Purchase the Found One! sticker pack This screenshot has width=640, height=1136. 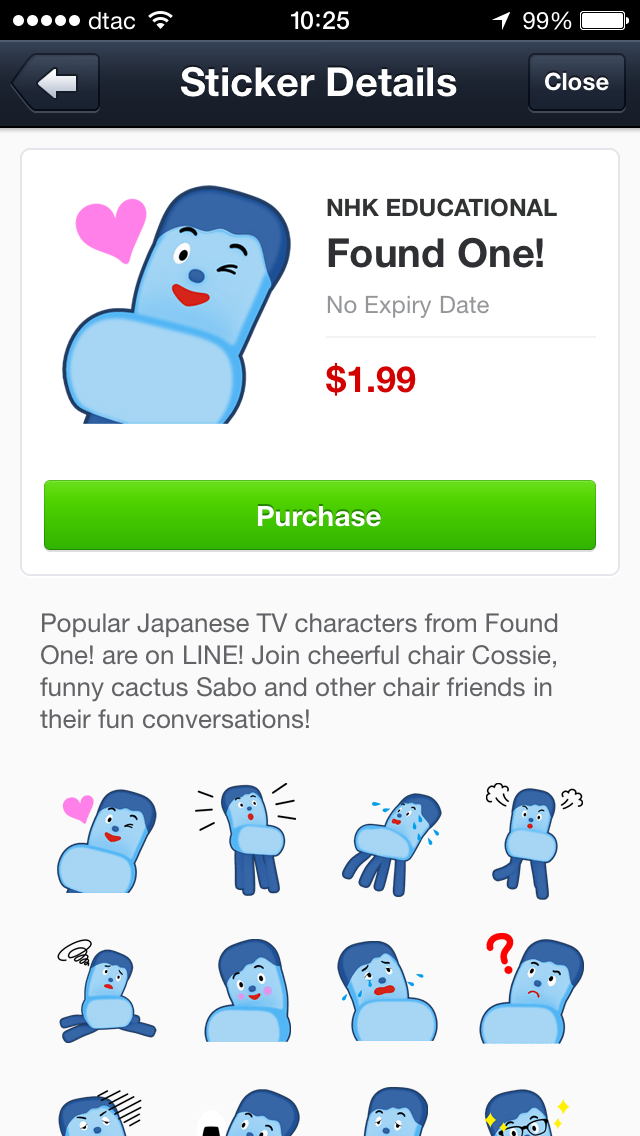tap(319, 516)
